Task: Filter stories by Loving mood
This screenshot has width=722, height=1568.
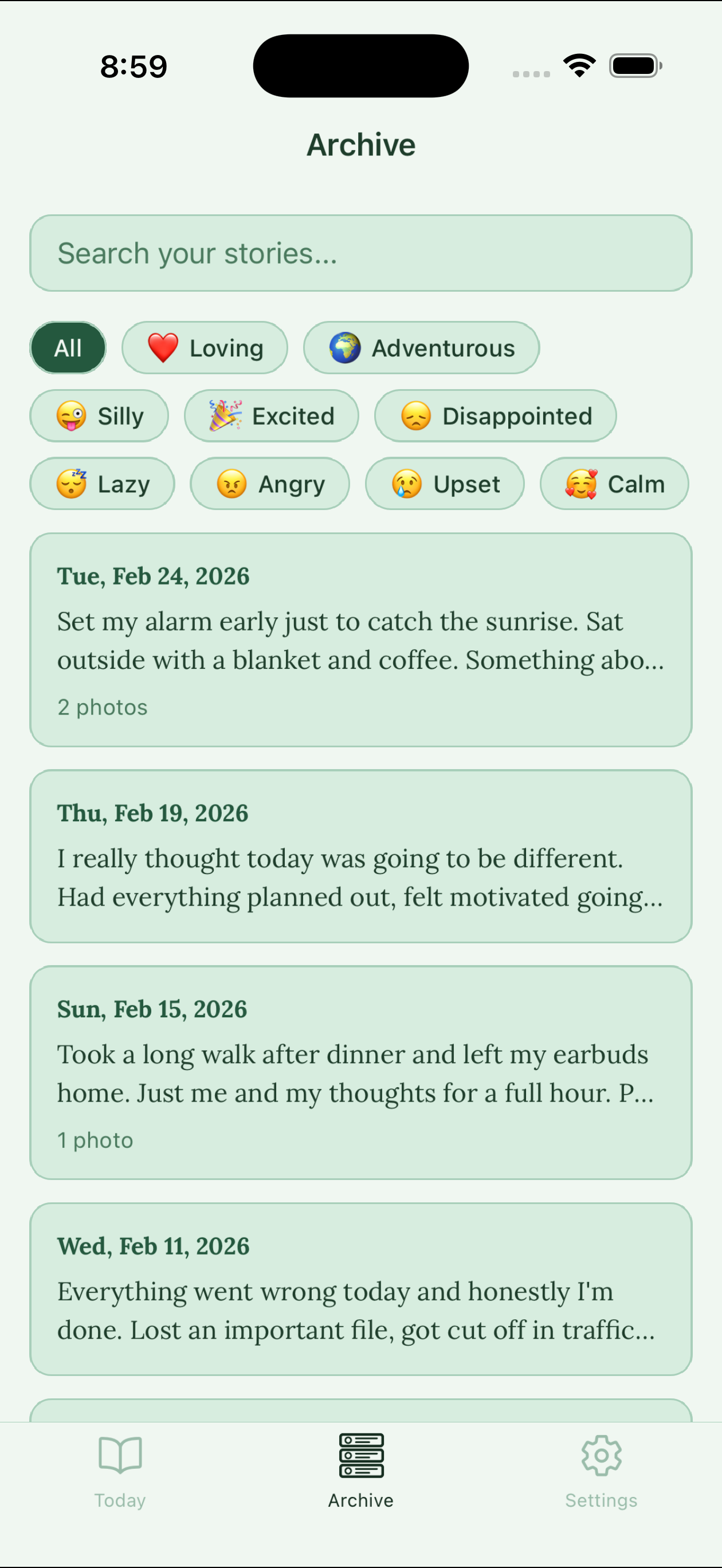Action: coord(205,347)
